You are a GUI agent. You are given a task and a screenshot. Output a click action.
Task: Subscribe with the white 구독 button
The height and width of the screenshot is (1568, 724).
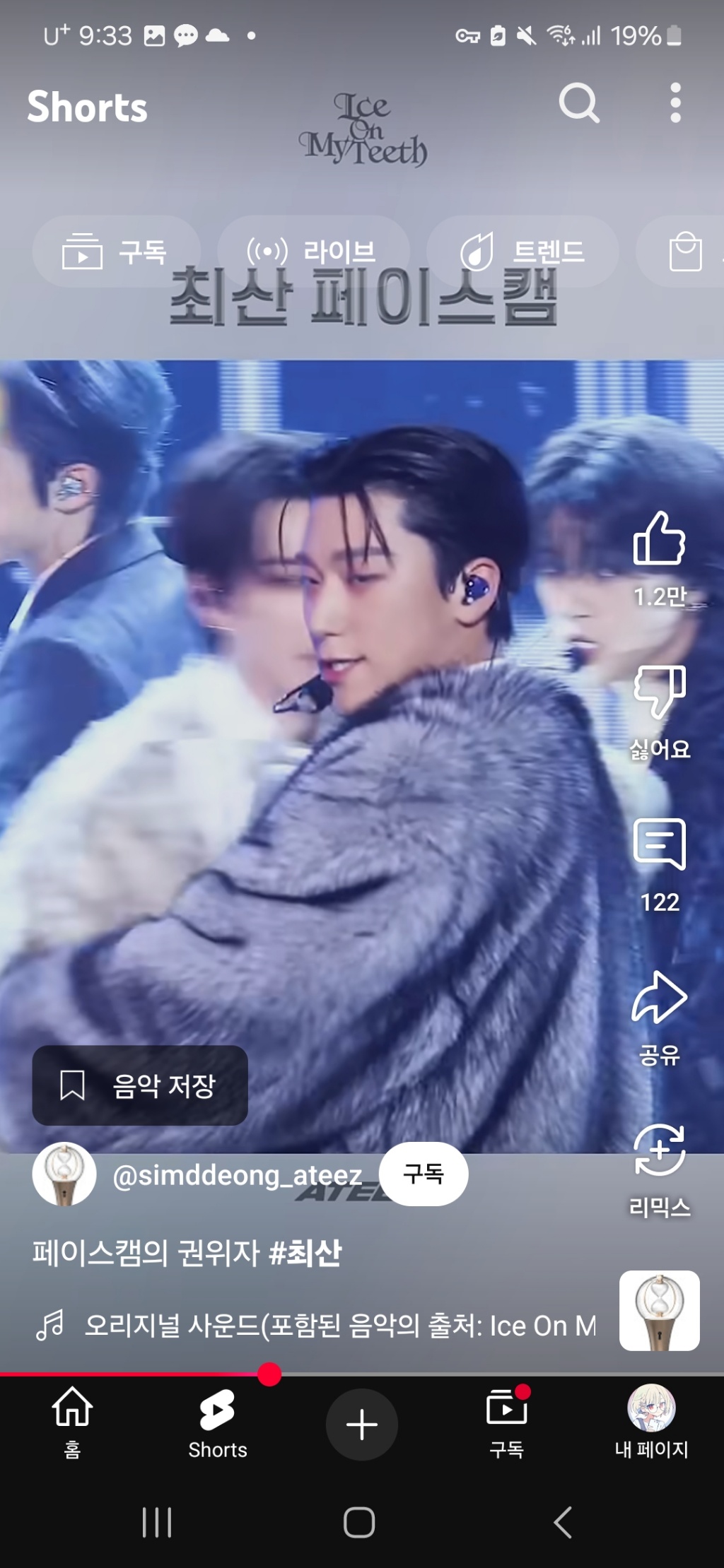(423, 1174)
